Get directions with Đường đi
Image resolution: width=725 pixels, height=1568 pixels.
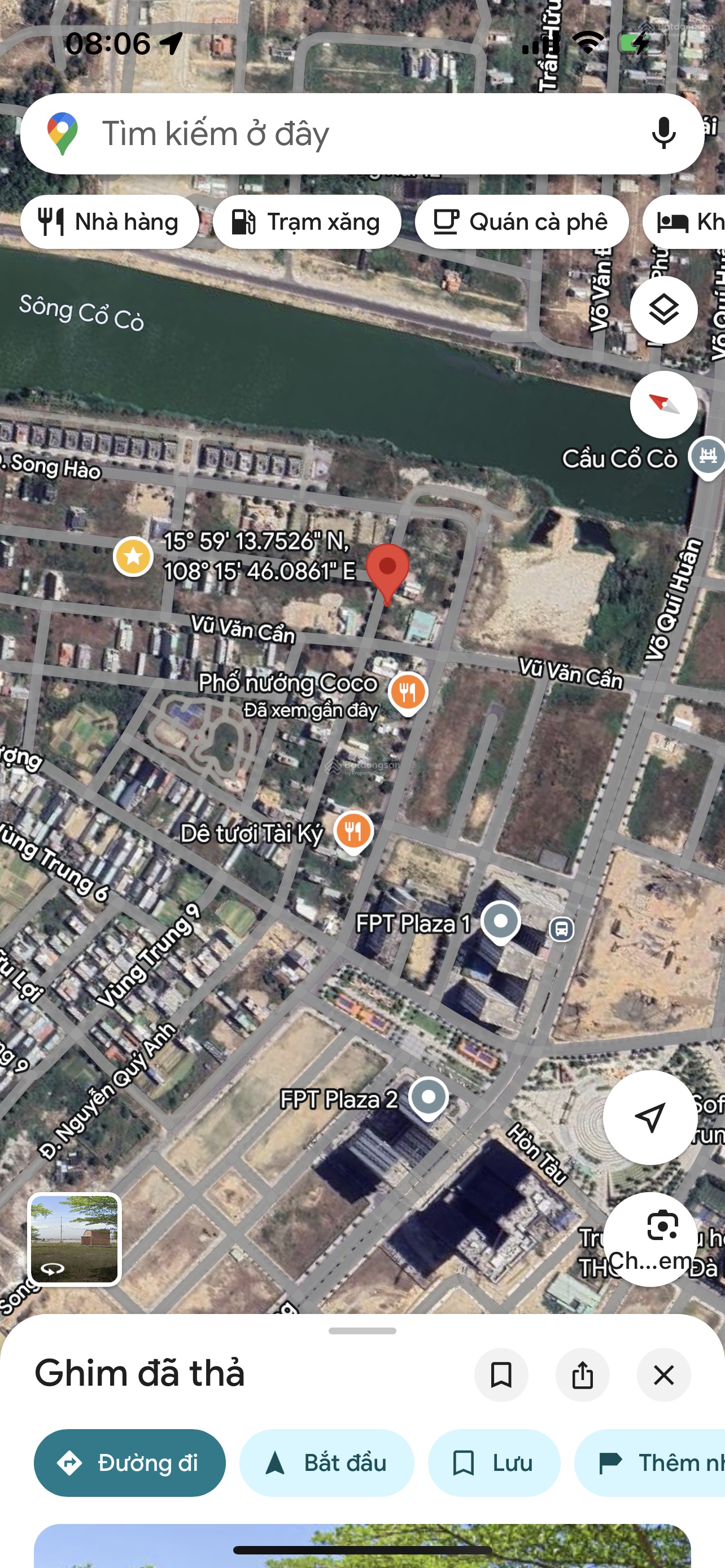point(130,1462)
